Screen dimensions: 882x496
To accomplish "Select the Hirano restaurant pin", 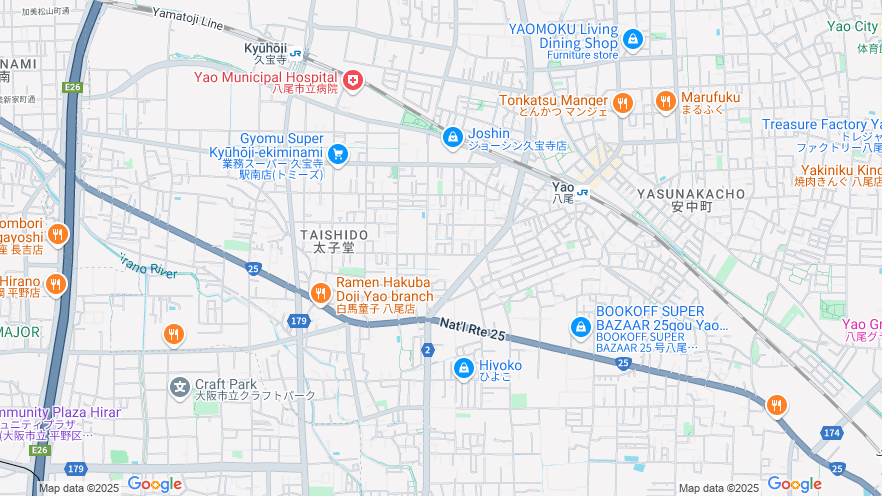I will click(x=56, y=284).
